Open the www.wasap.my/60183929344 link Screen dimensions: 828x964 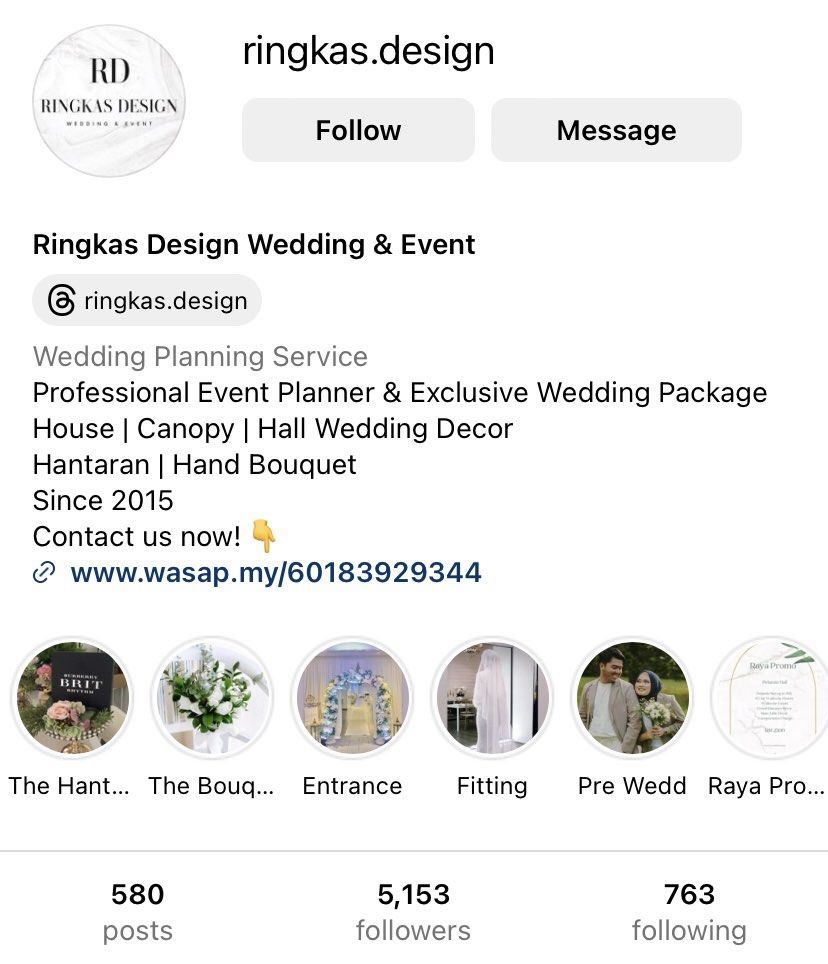click(x=274, y=572)
